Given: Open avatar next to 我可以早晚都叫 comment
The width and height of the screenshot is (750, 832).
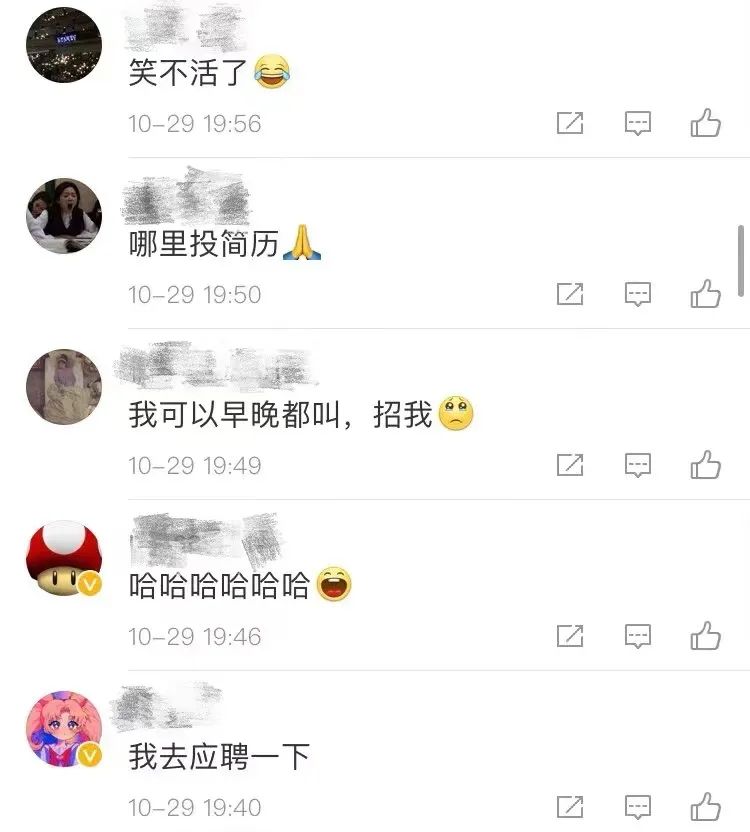Looking at the screenshot, I should click(x=63, y=387).
